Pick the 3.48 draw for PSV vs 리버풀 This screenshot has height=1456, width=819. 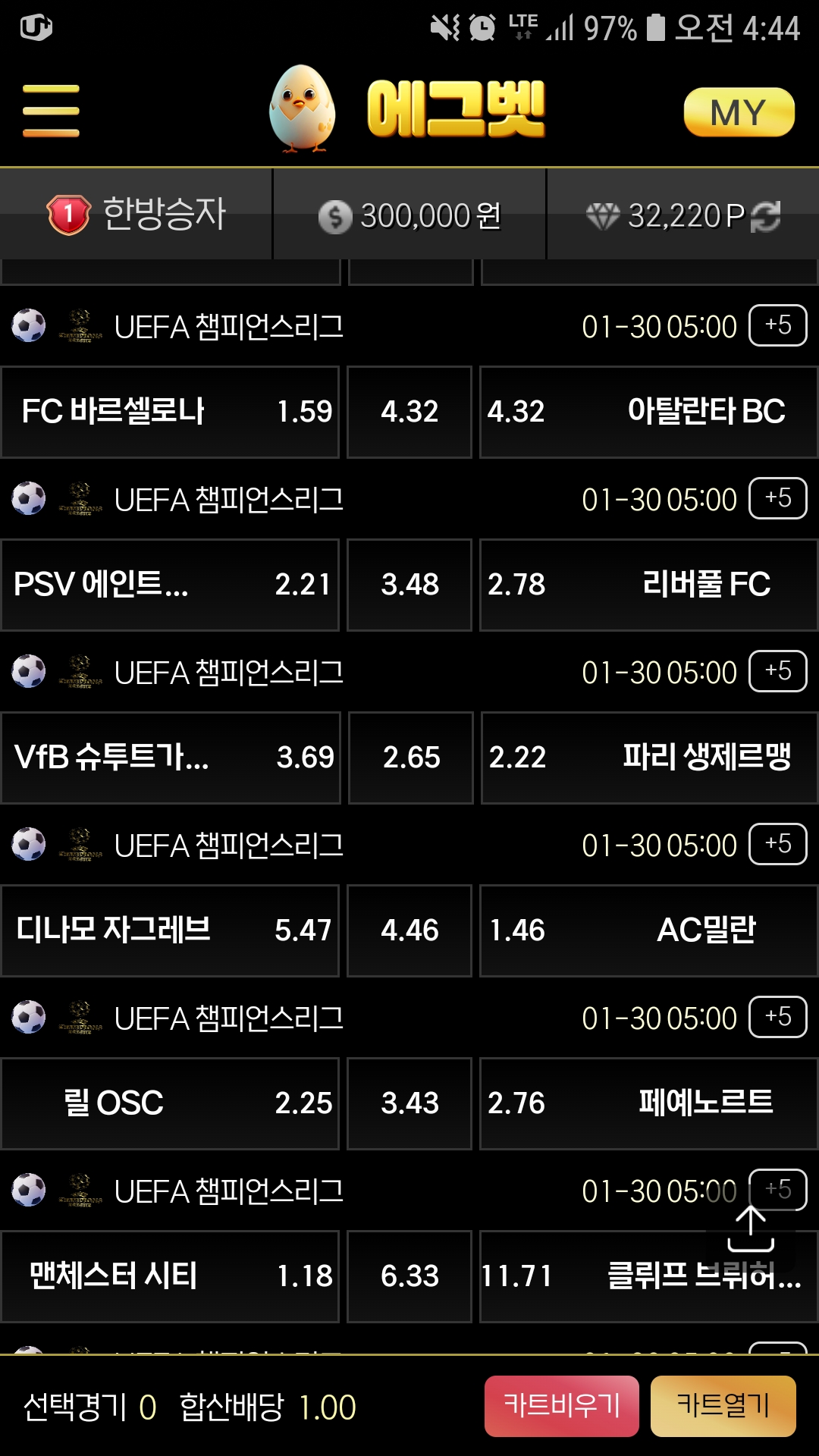pyautogui.click(x=409, y=585)
